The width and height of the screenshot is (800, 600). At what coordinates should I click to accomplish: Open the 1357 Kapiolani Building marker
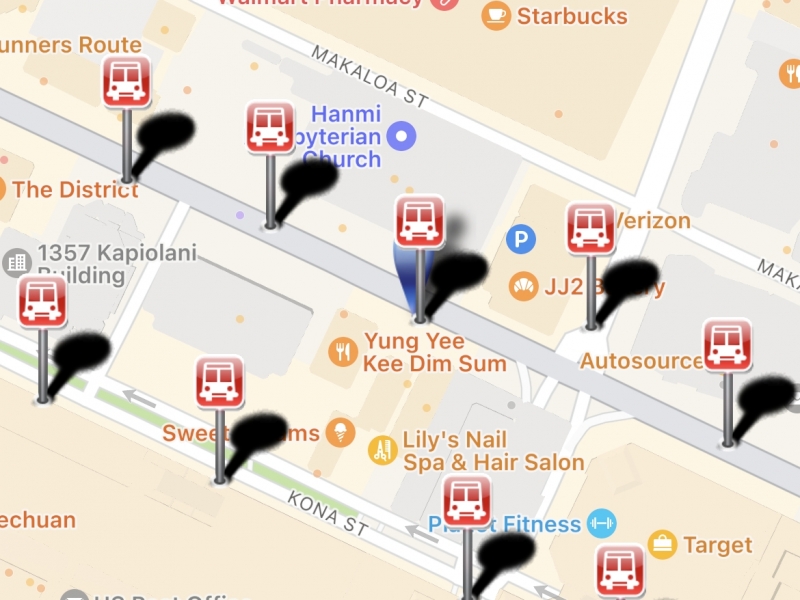(17, 263)
